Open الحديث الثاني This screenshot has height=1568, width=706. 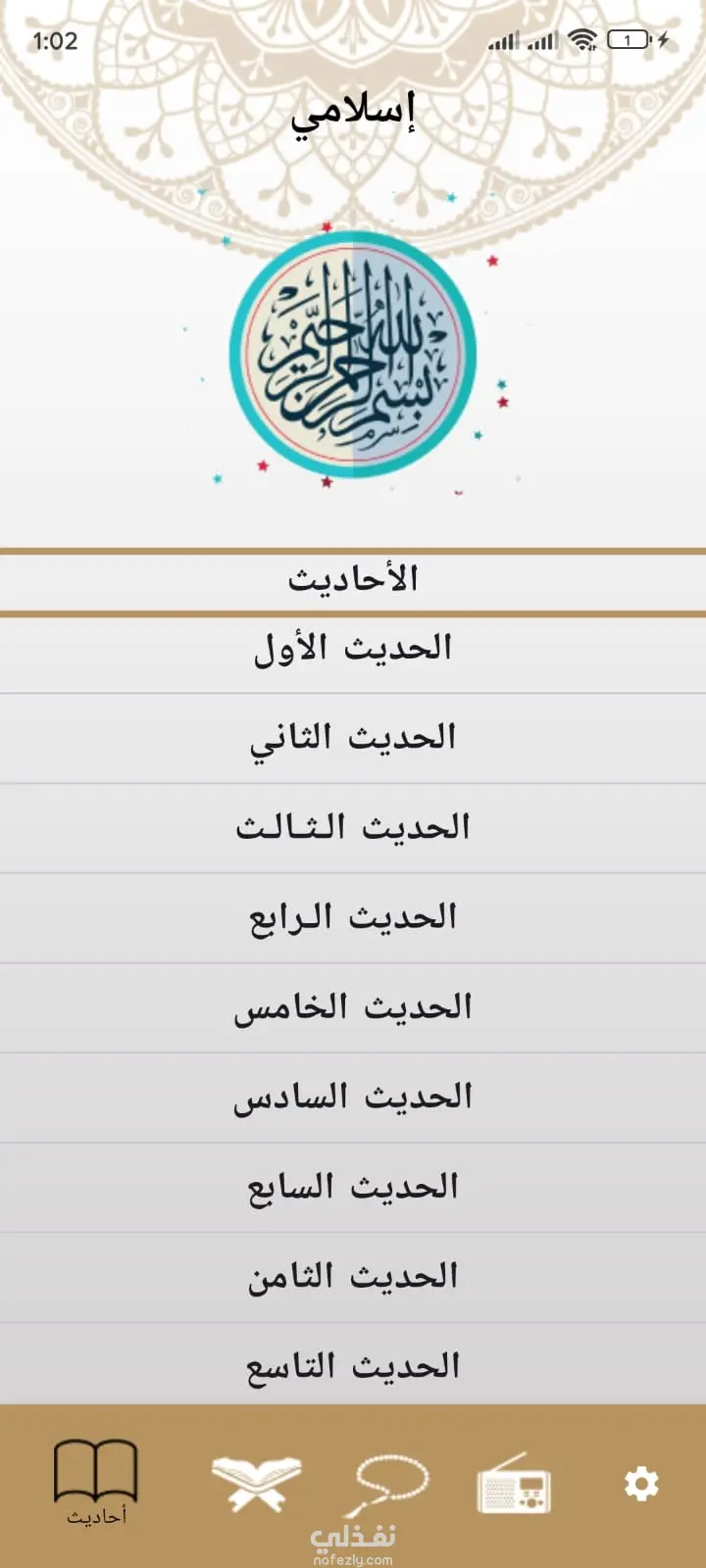[353, 738]
